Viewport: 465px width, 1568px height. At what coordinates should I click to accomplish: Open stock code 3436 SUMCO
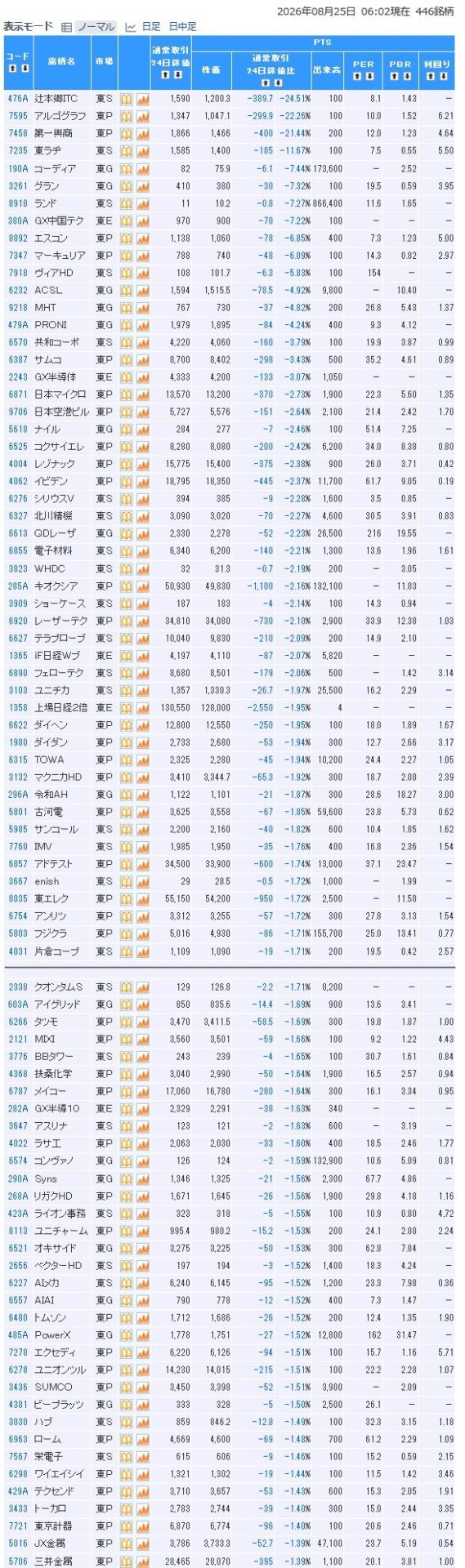click(18, 1387)
